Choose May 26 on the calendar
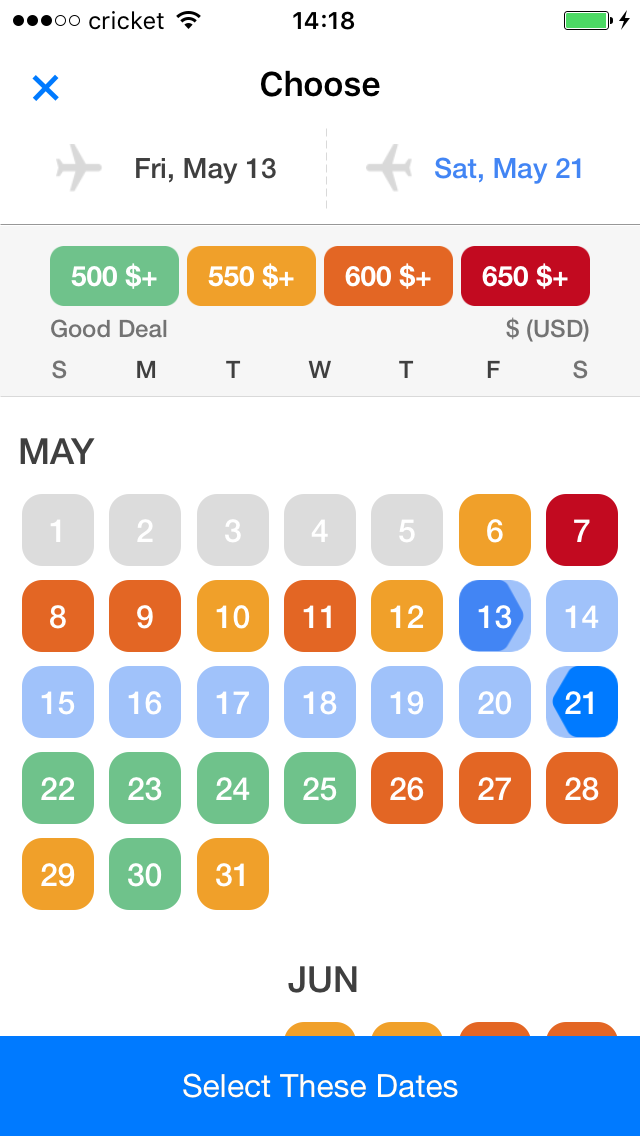Image resolution: width=640 pixels, height=1136 pixels. [407, 788]
